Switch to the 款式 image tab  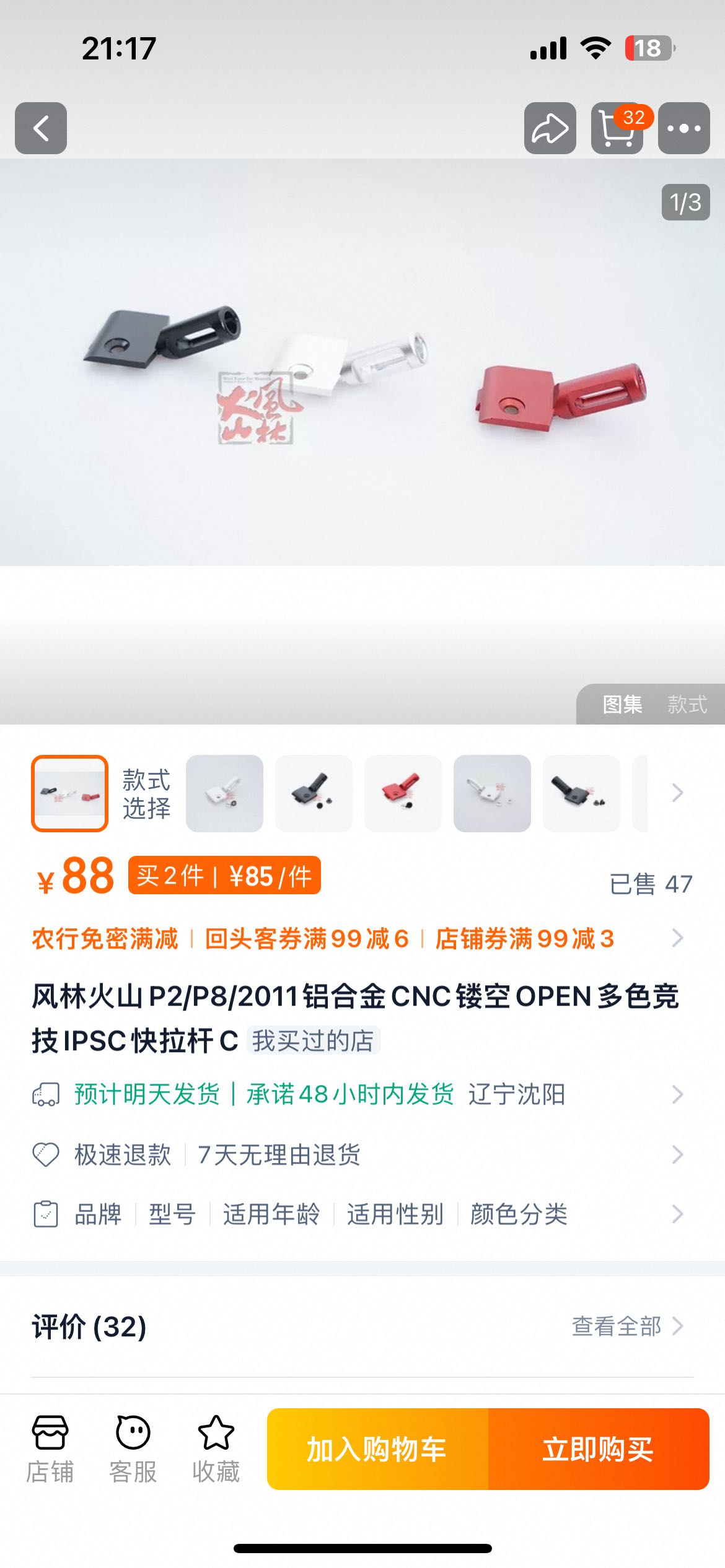point(687,704)
